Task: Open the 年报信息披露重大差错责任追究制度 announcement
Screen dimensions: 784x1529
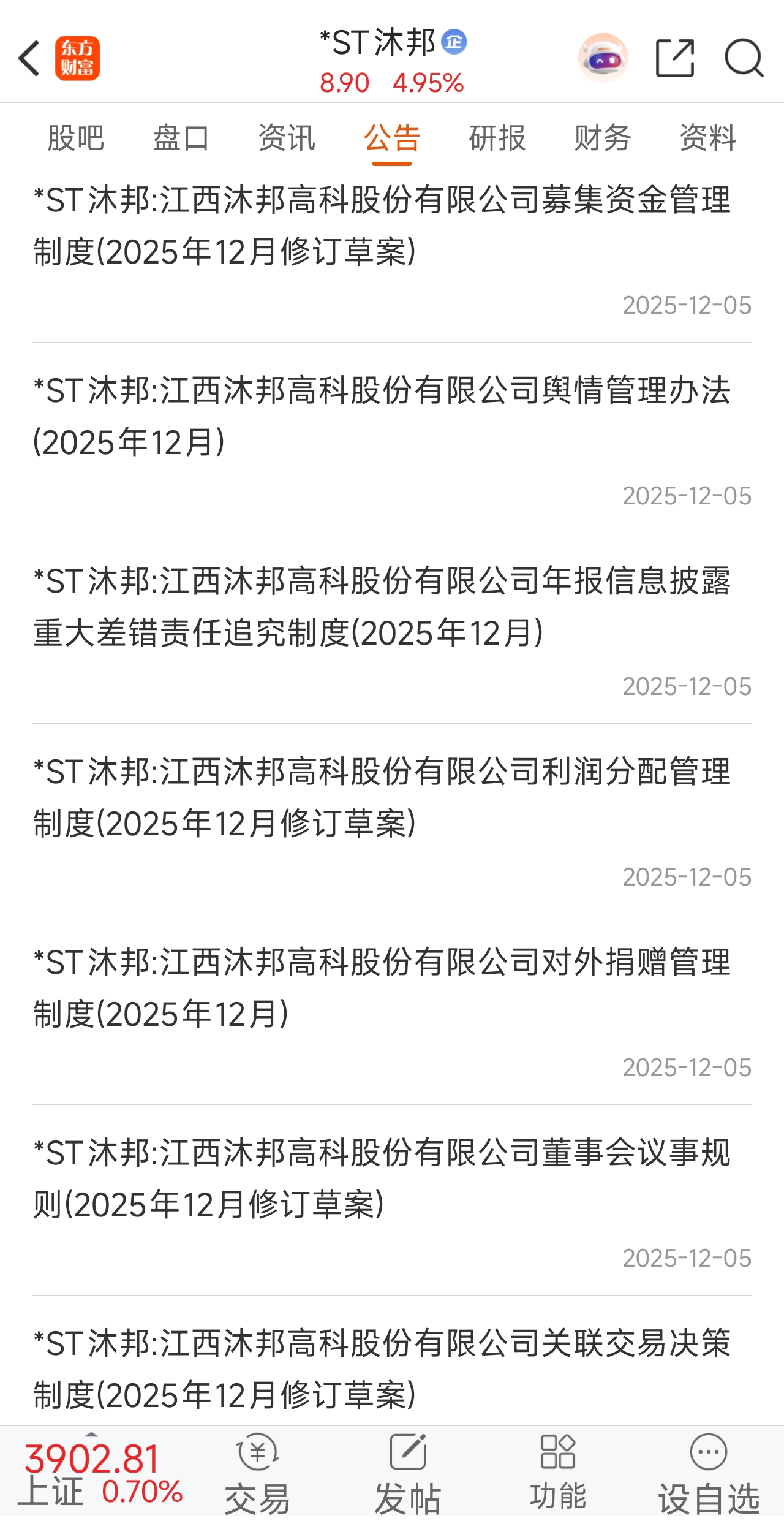Action: coord(392,628)
